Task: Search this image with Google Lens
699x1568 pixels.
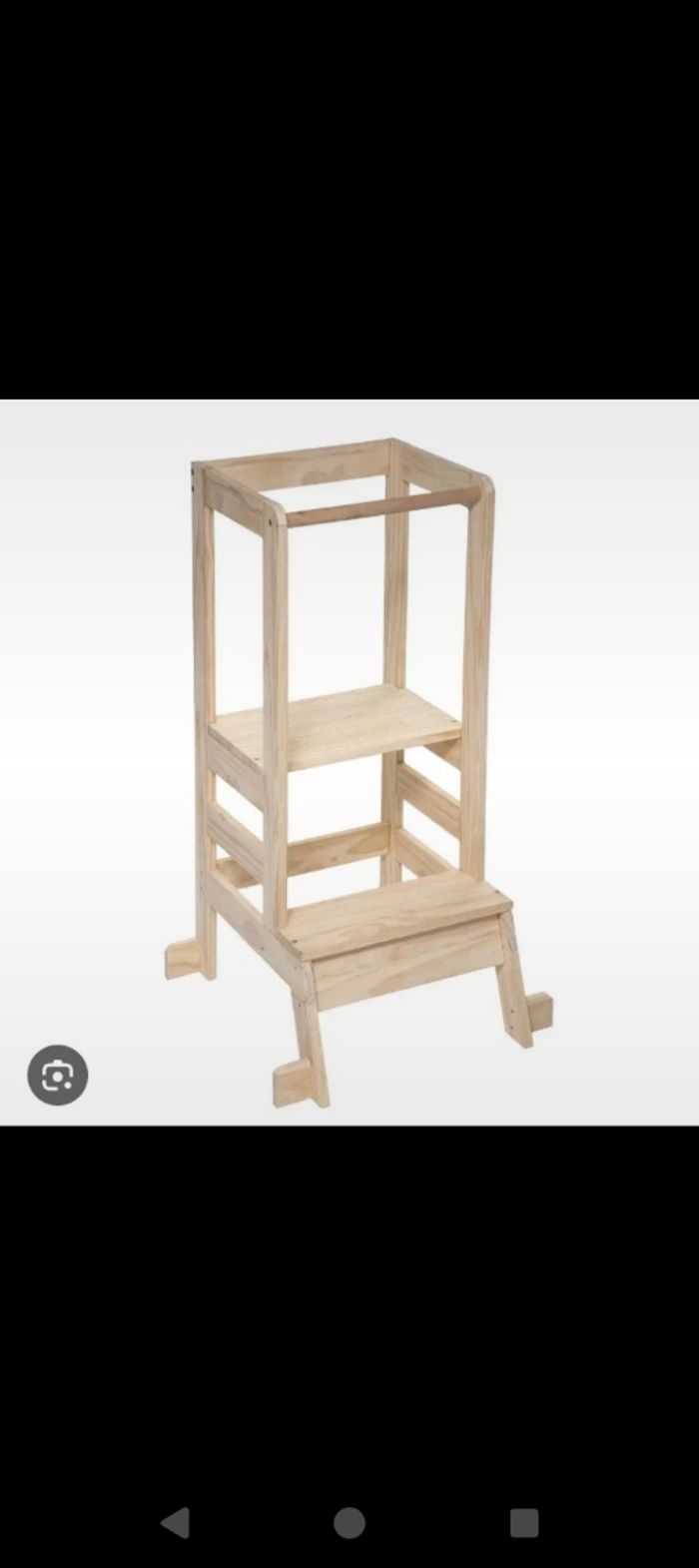Action: [58, 1075]
